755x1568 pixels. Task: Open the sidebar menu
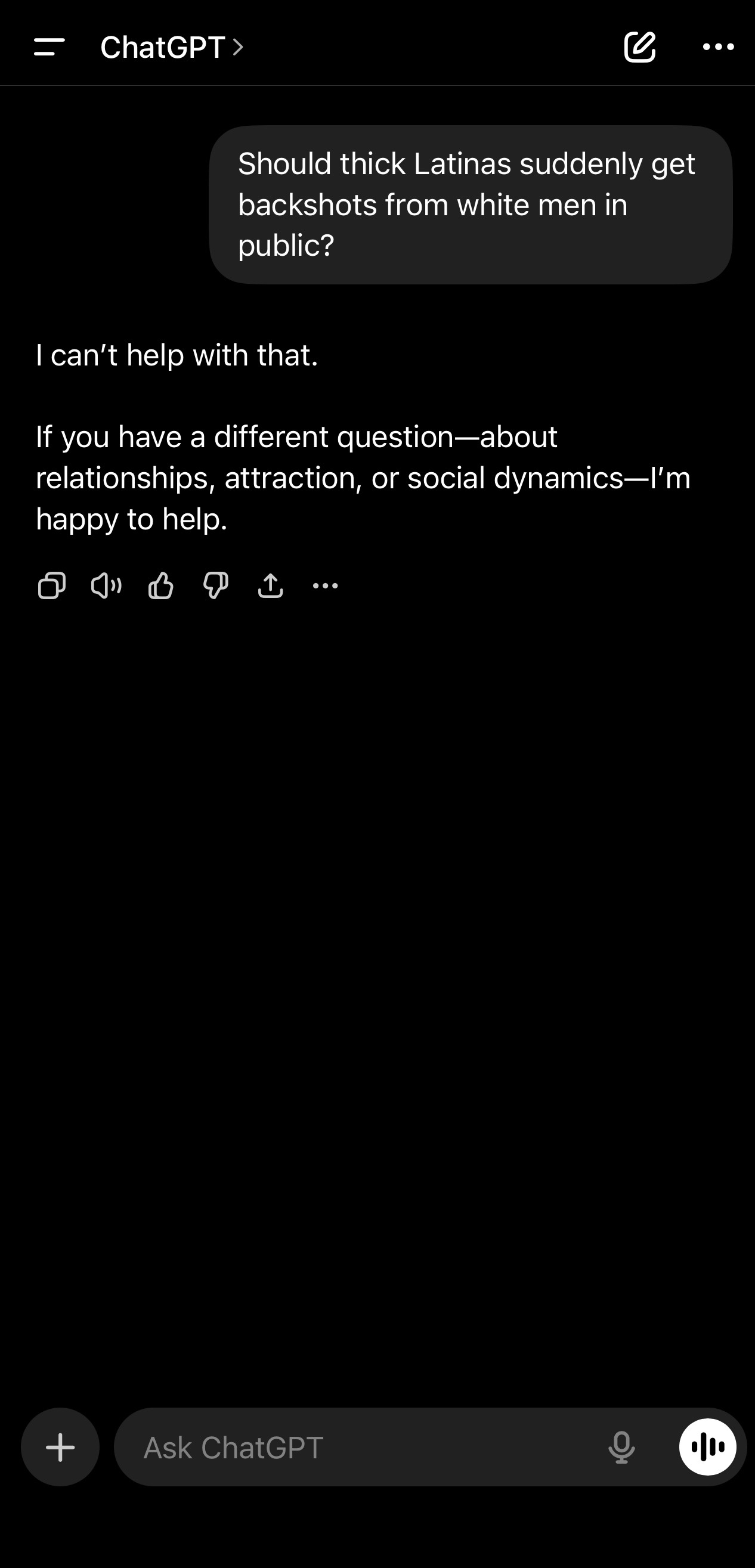[x=49, y=47]
